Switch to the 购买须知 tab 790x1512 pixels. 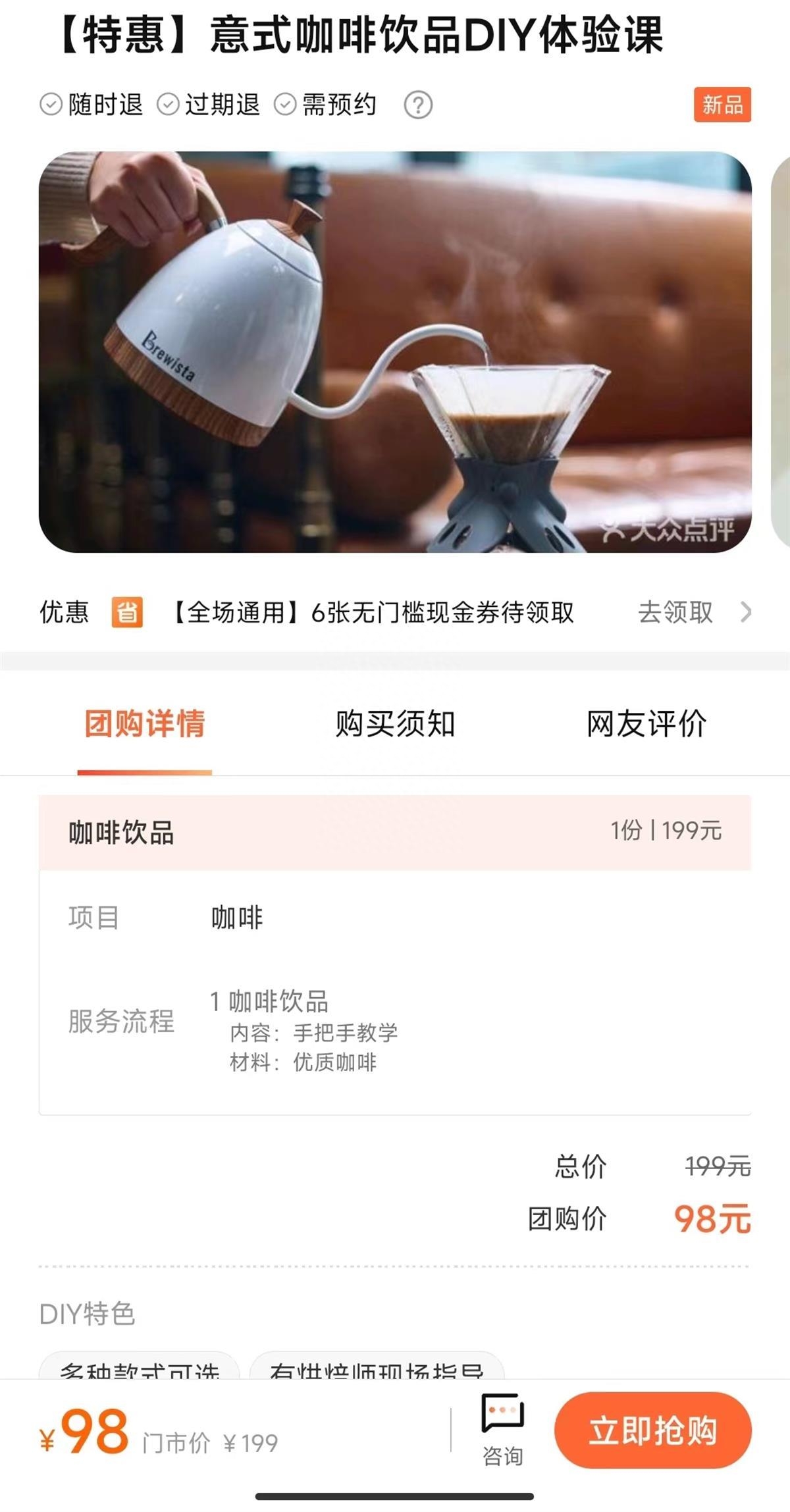[x=395, y=724]
